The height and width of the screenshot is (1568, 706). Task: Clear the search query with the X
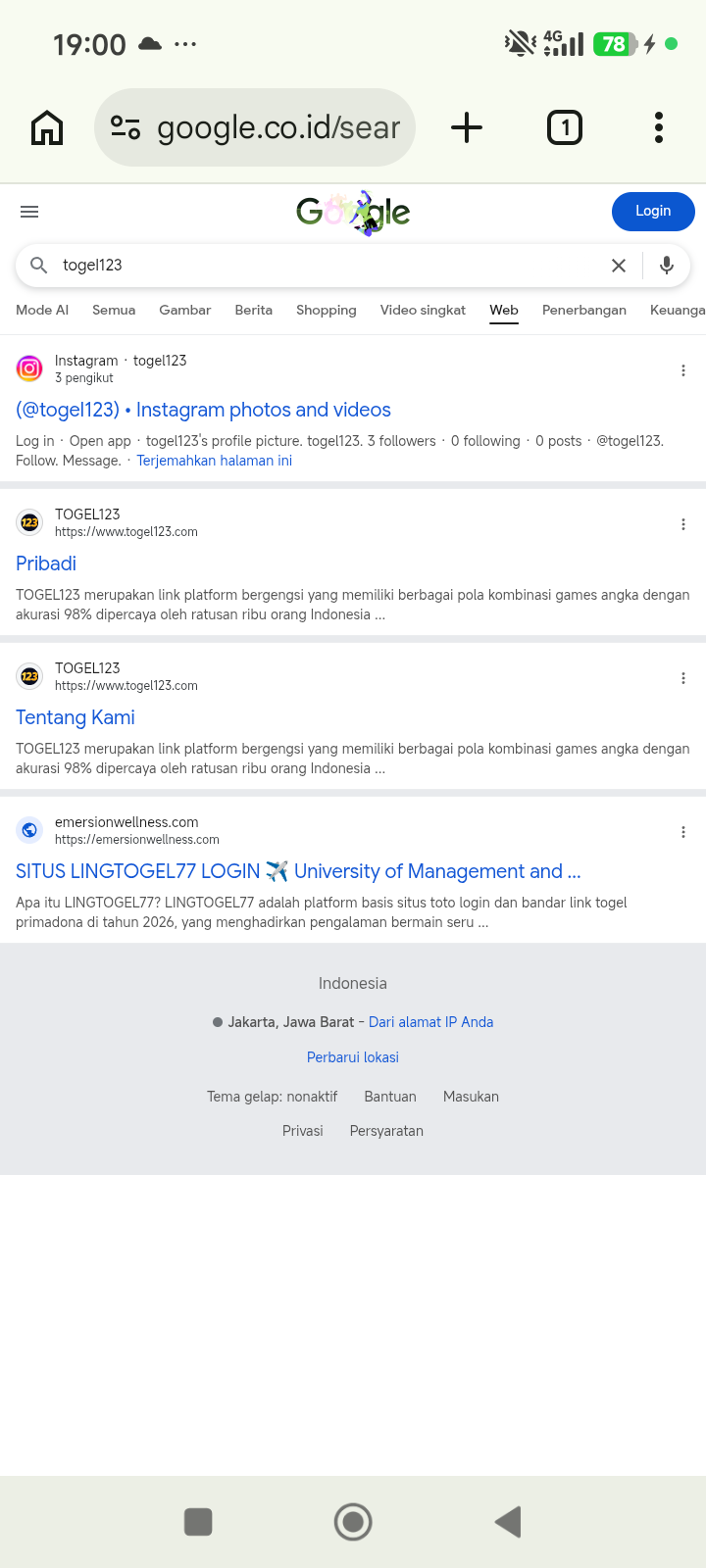pyautogui.click(x=619, y=266)
